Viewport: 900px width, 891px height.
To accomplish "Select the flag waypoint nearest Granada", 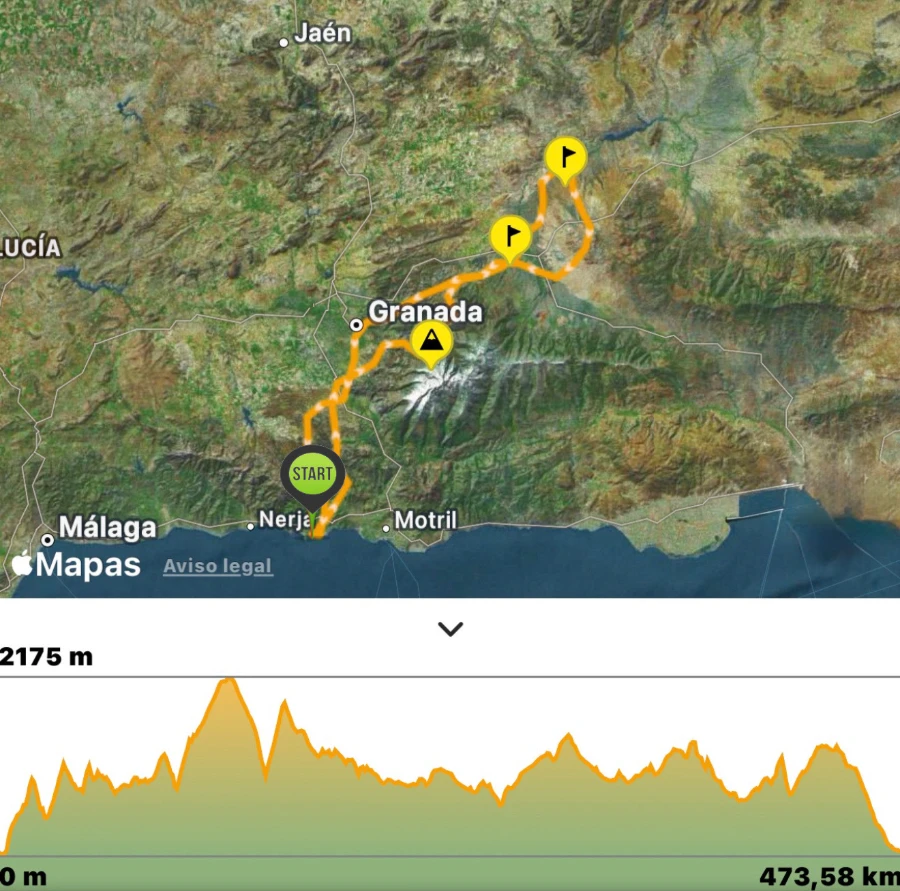I will [511, 236].
